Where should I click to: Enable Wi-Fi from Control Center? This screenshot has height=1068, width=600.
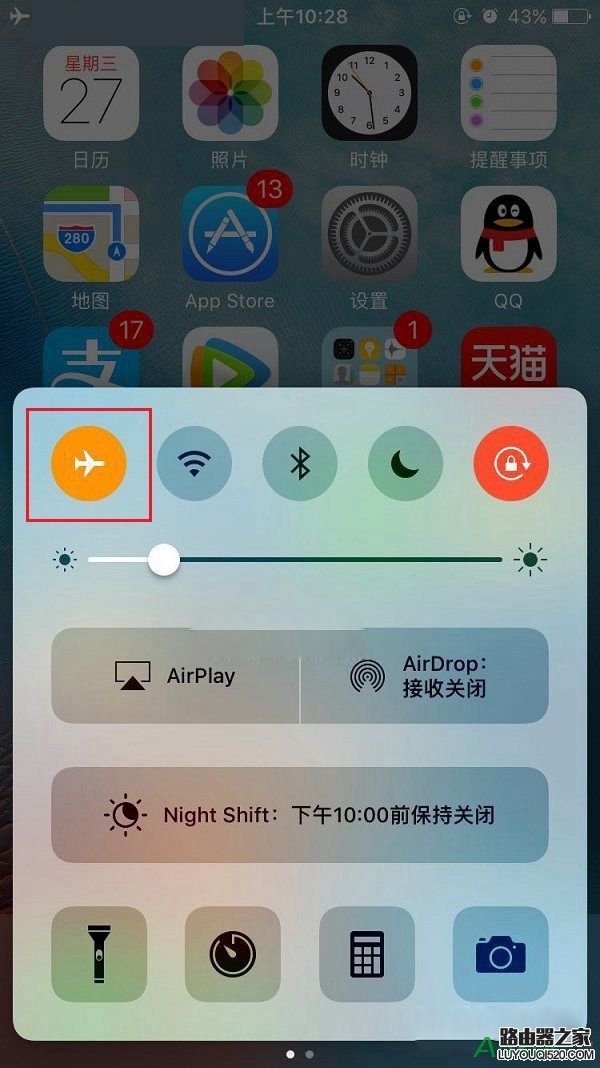point(194,464)
